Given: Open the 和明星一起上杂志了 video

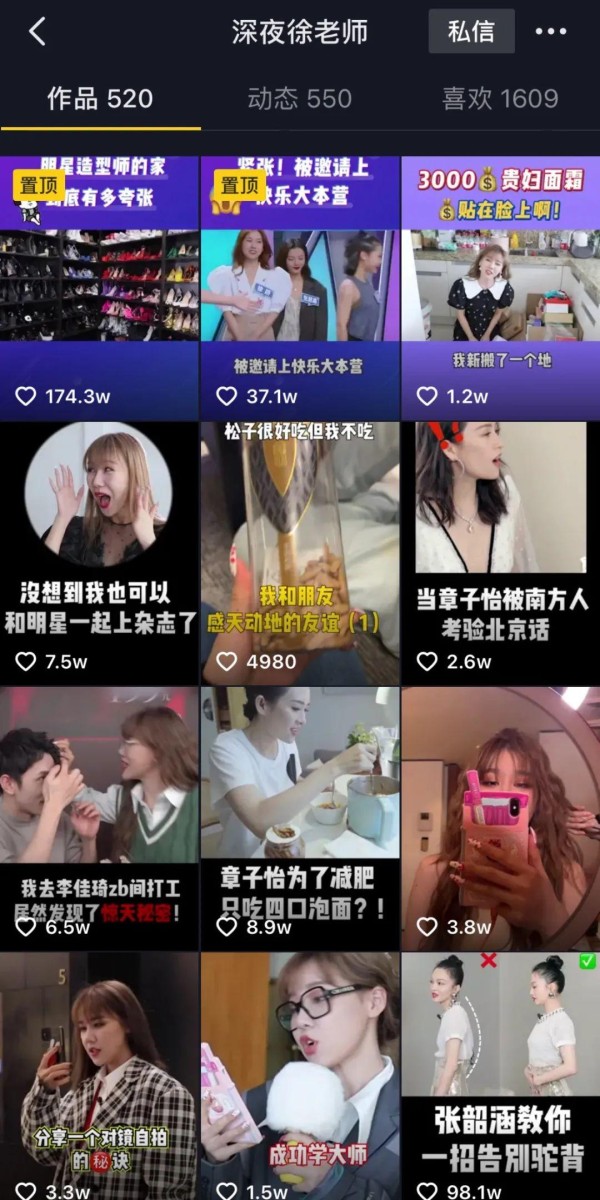Looking at the screenshot, I should coord(99,553).
